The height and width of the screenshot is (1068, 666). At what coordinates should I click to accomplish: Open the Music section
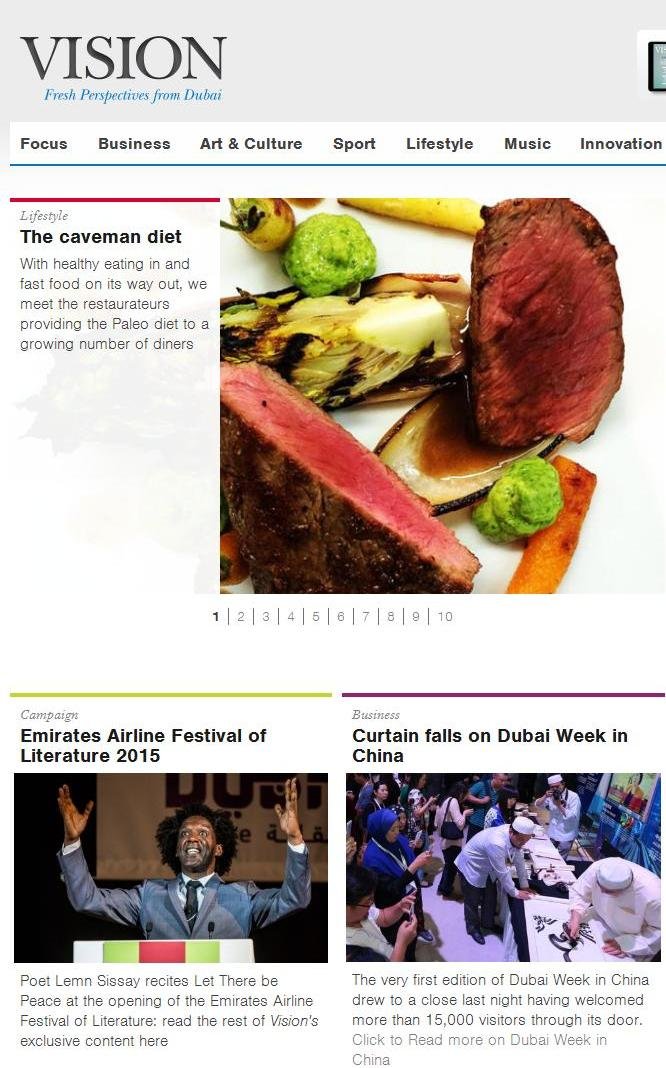tap(527, 143)
